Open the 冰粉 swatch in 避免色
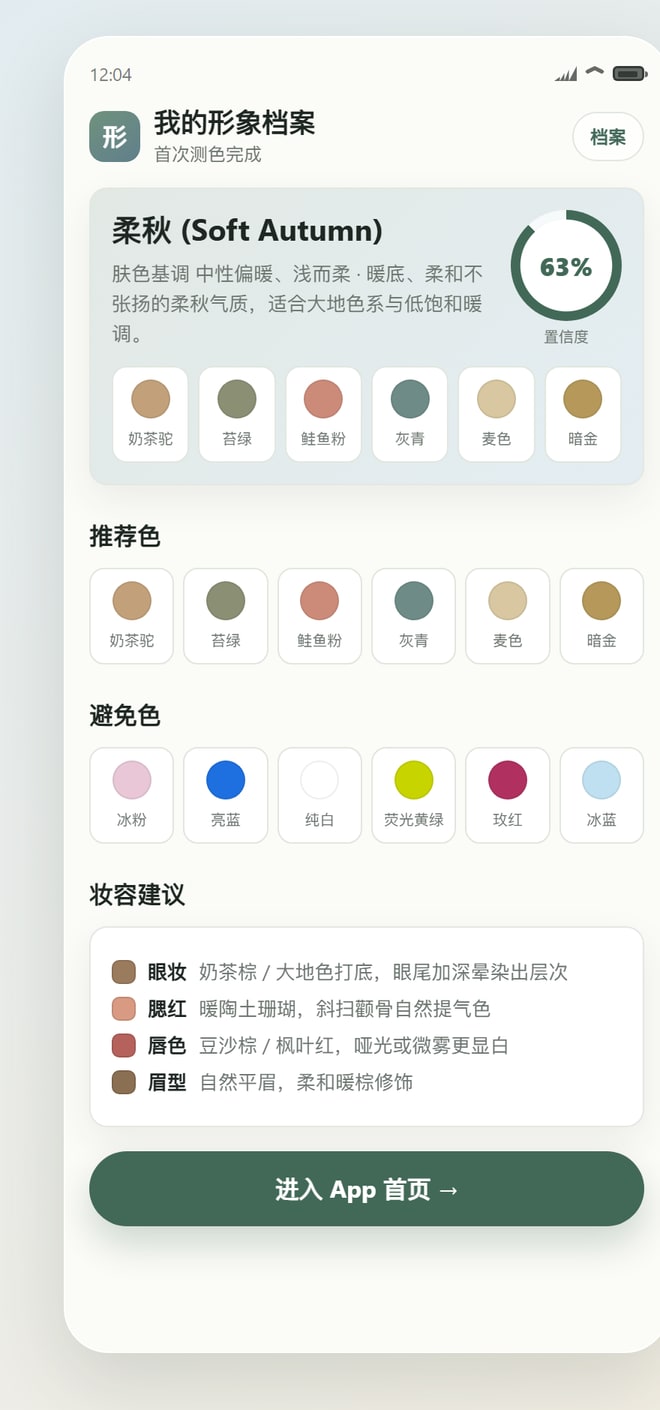The height and width of the screenshot is (1410, 660). pyautogui.click(x=132, y=795)
